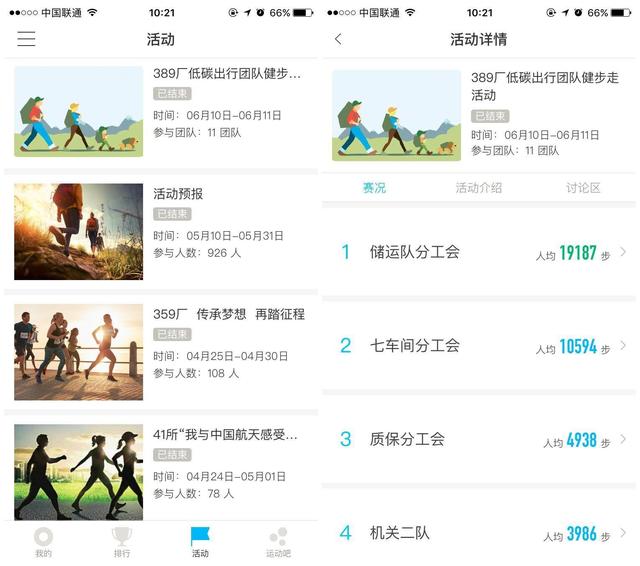The width and height of the screenshot is (640, 566).
Task: Switch to the 运动吧 tab
Action: click(278, 542)
